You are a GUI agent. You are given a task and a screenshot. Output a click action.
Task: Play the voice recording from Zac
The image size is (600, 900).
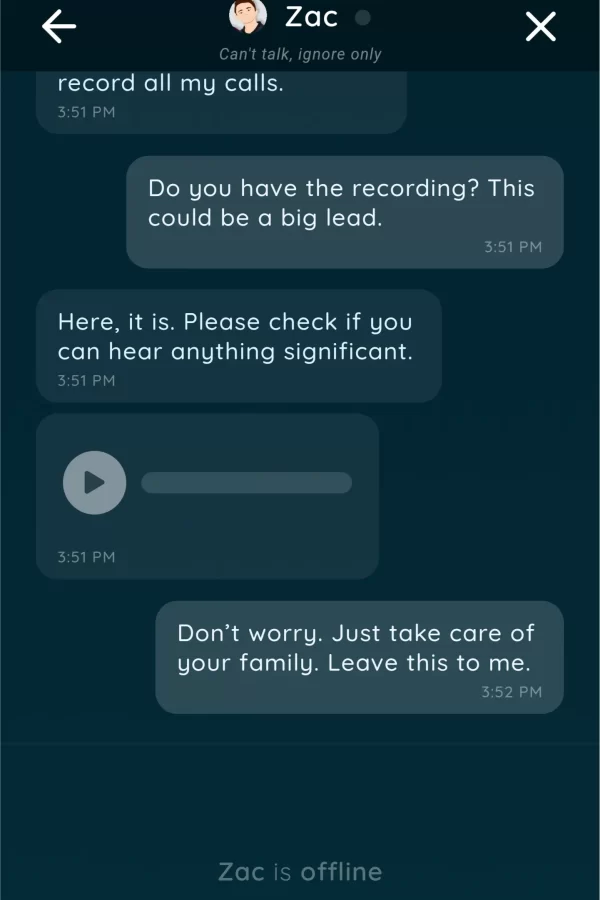[x=94, y=483]
